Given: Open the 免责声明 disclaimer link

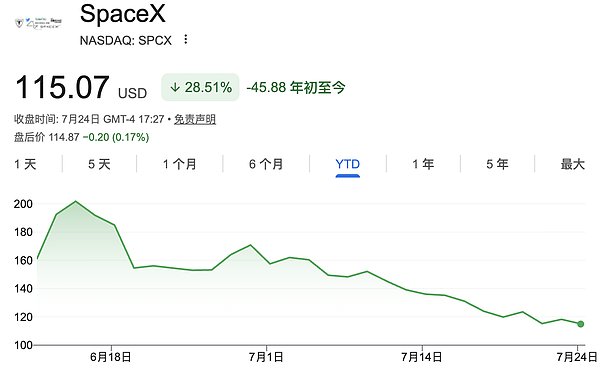Looking at the screenshot, I should click(195, 119).
